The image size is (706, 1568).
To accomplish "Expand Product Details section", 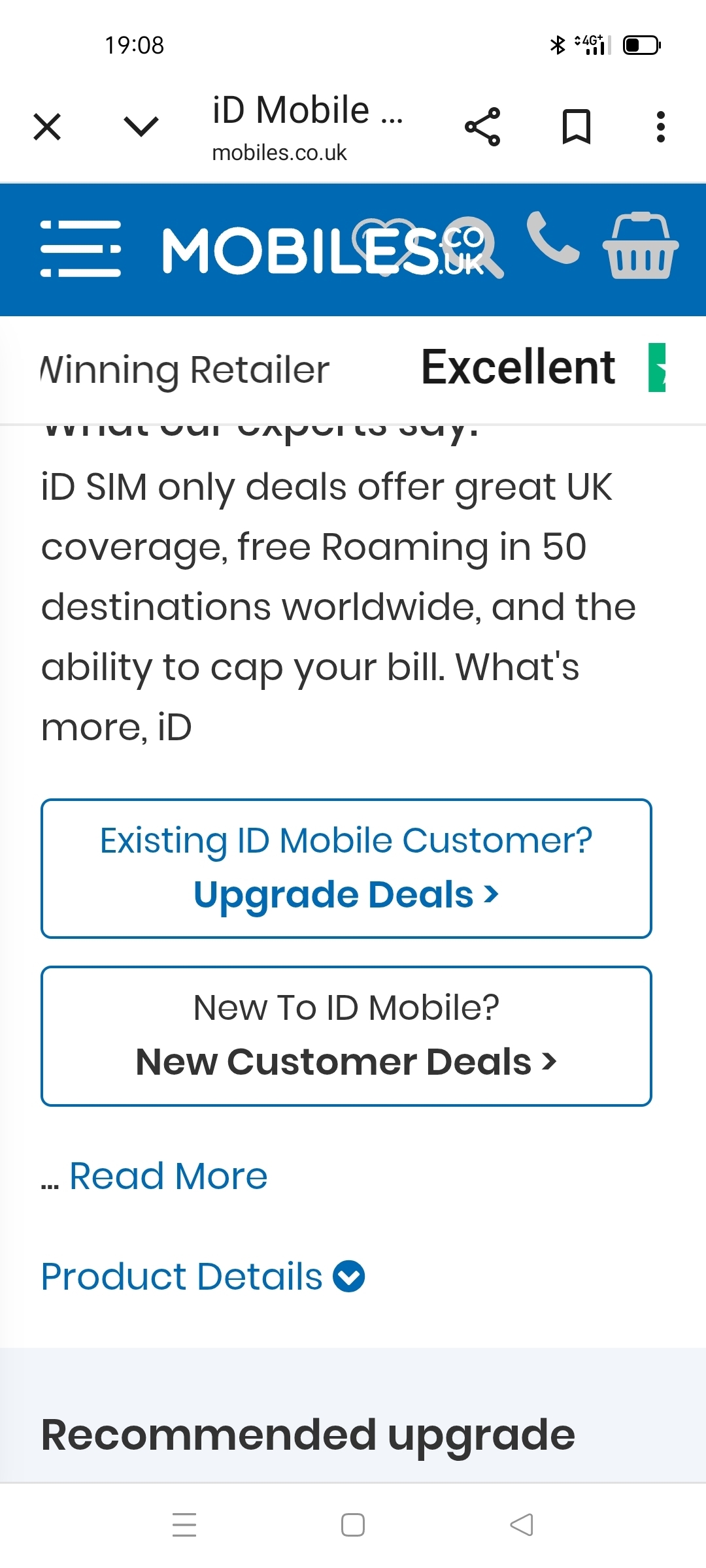I will pos(203,1276).
